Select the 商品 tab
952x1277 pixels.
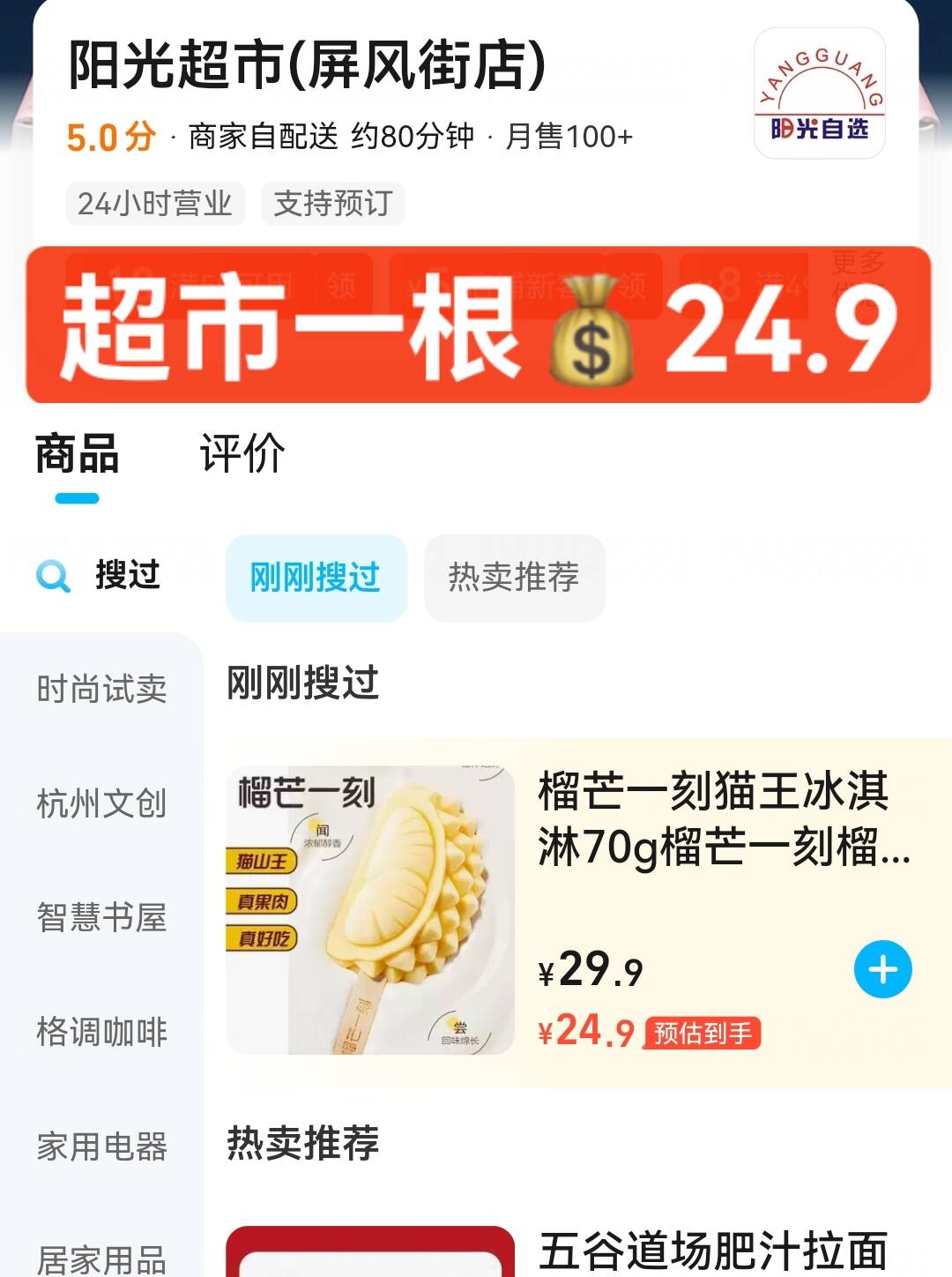[77, 453]
